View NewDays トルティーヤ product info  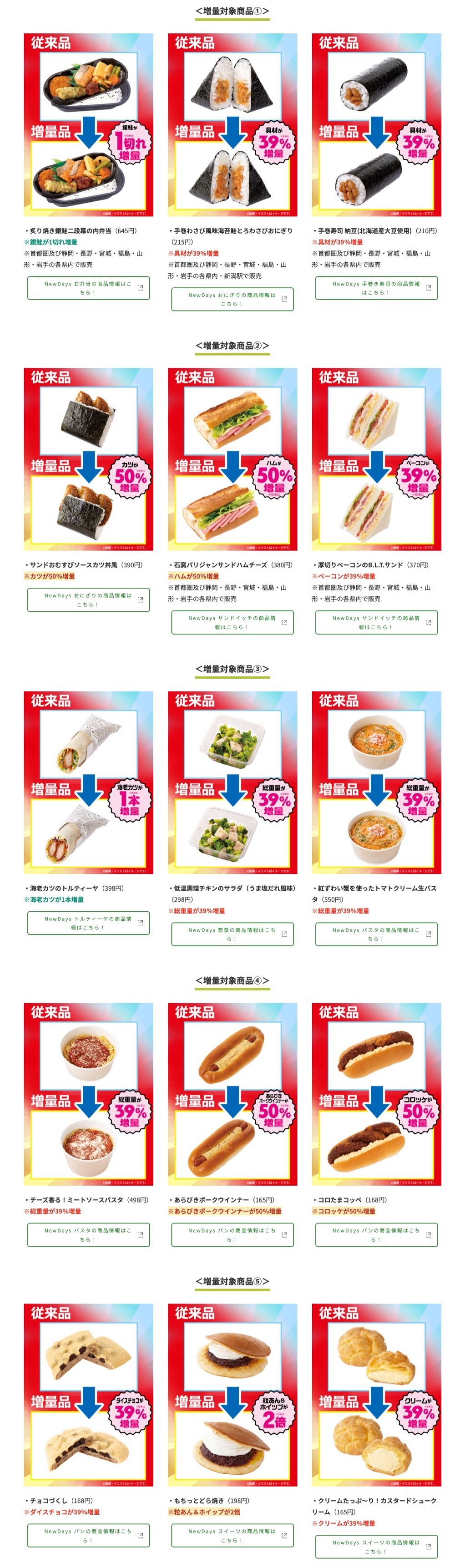88,923
